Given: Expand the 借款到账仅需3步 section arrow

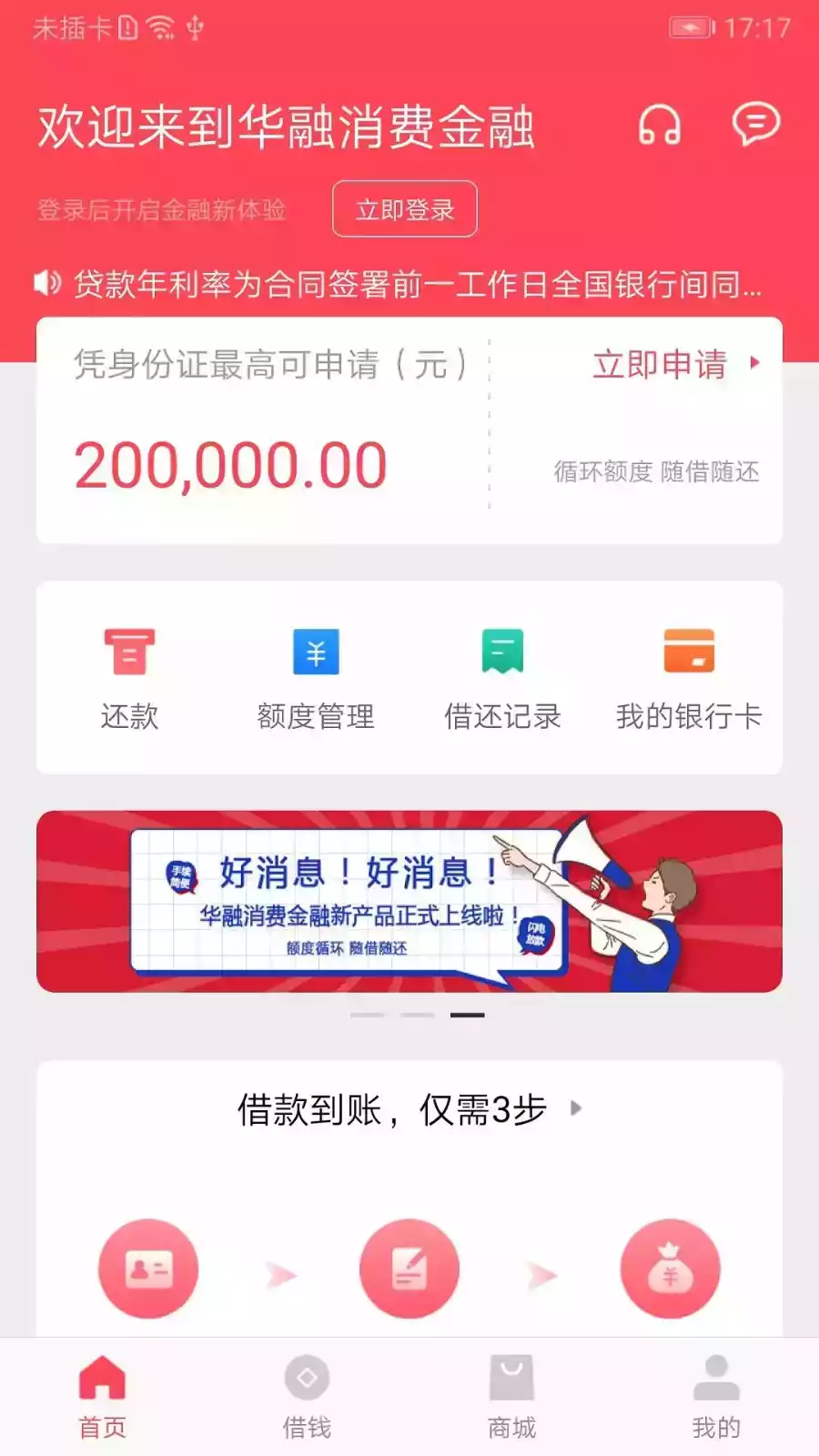Looking at the screenshot, I should (x=576, y=1109).
